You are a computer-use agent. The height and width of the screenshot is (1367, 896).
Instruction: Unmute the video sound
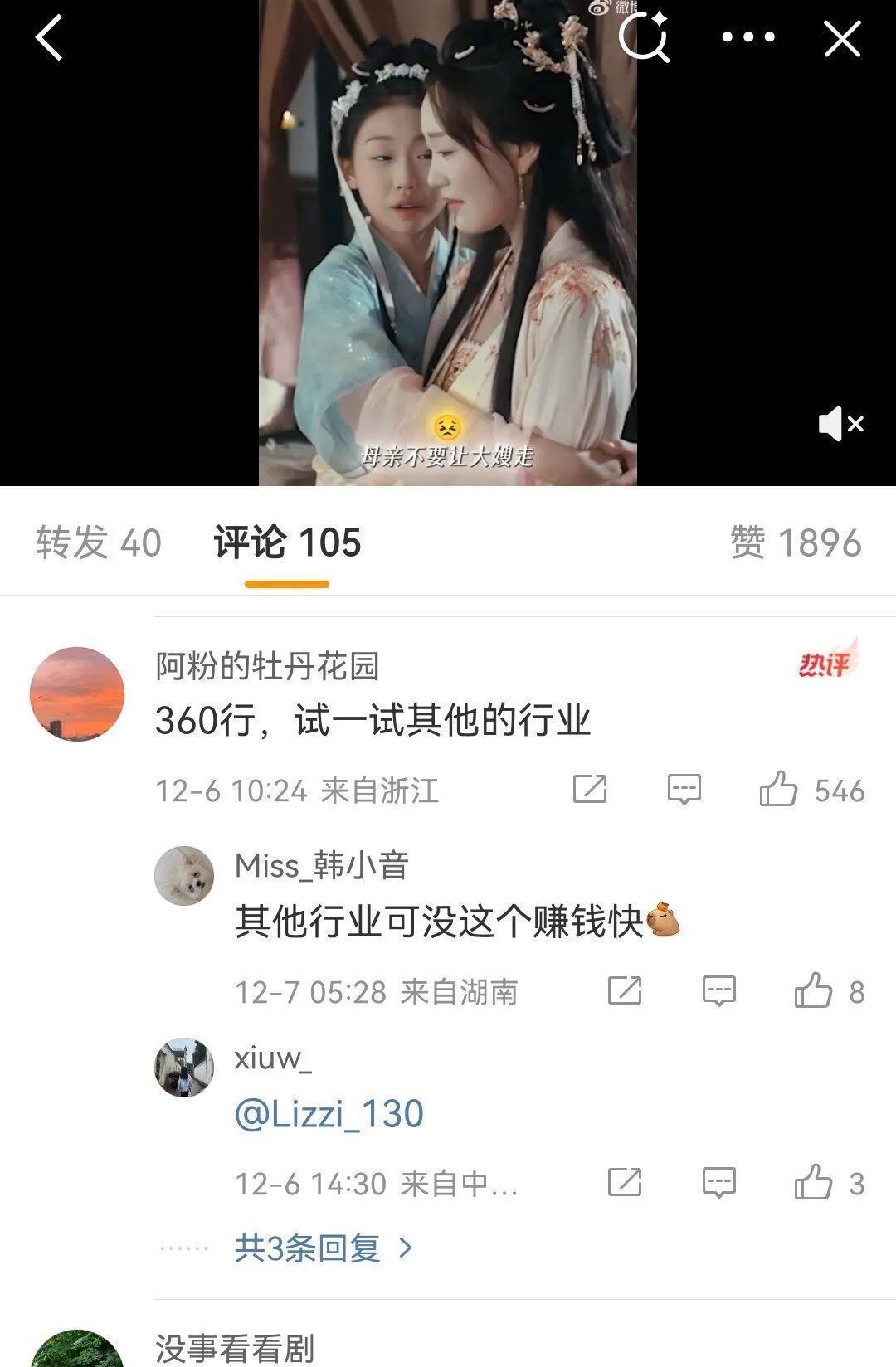tap(840, 424)
